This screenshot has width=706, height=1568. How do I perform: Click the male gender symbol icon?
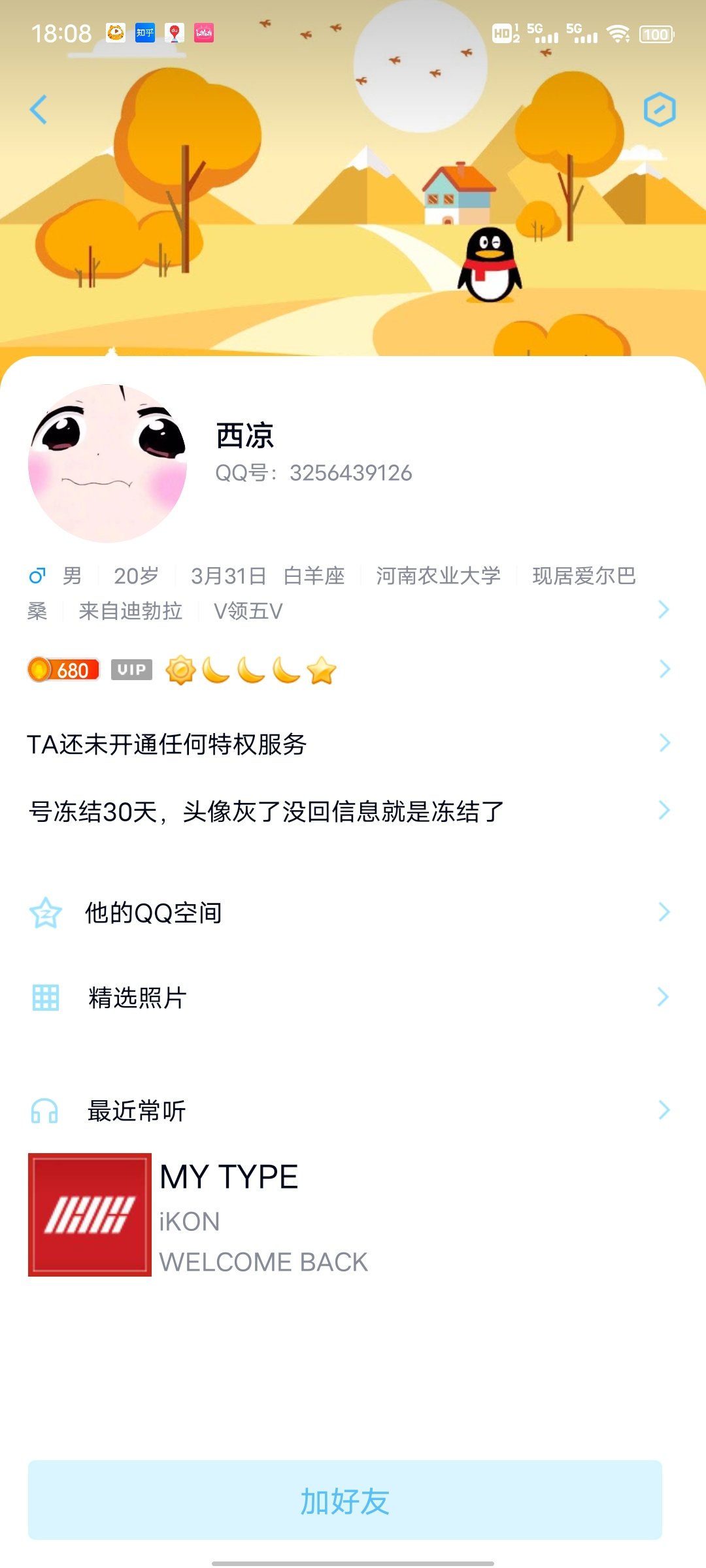(37, 576)
